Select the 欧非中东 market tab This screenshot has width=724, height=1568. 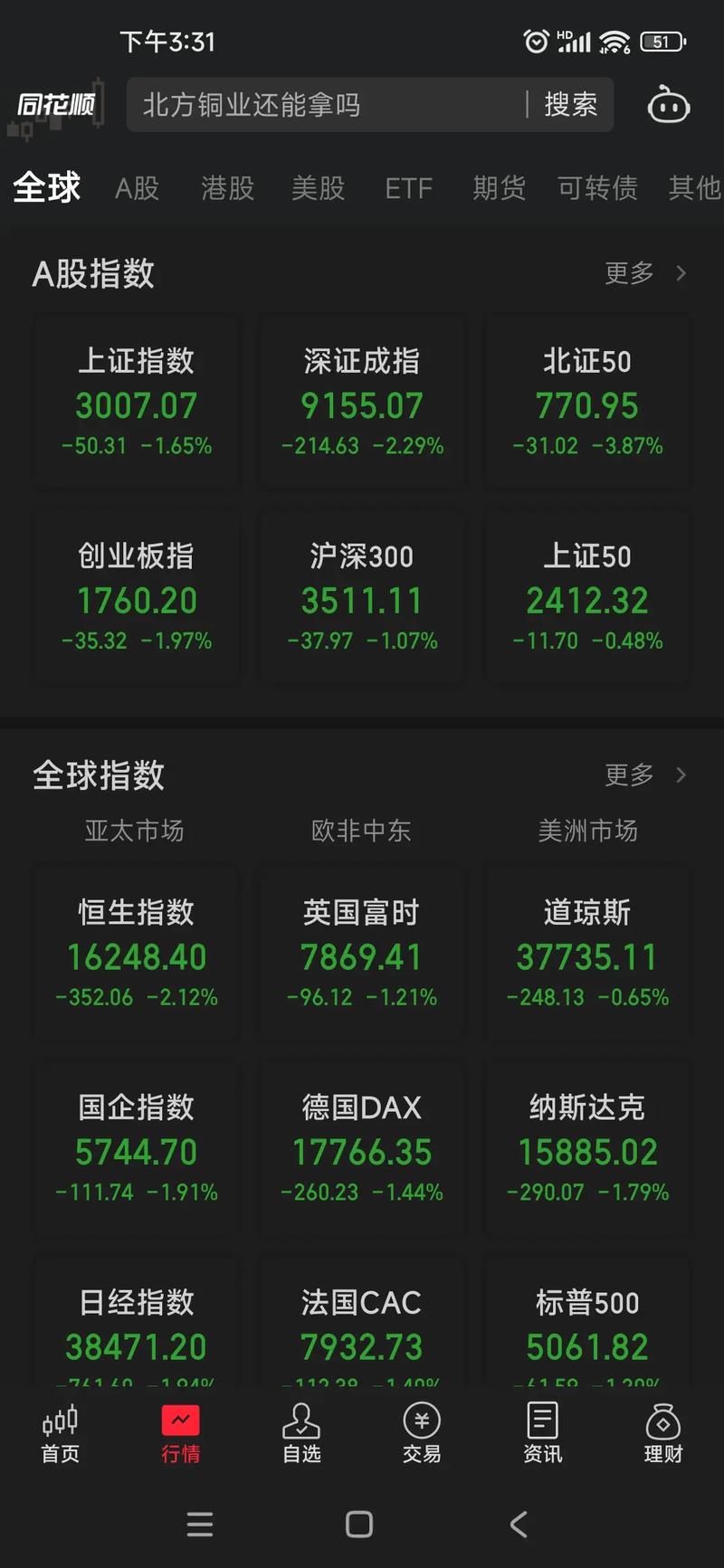(360, 832)
